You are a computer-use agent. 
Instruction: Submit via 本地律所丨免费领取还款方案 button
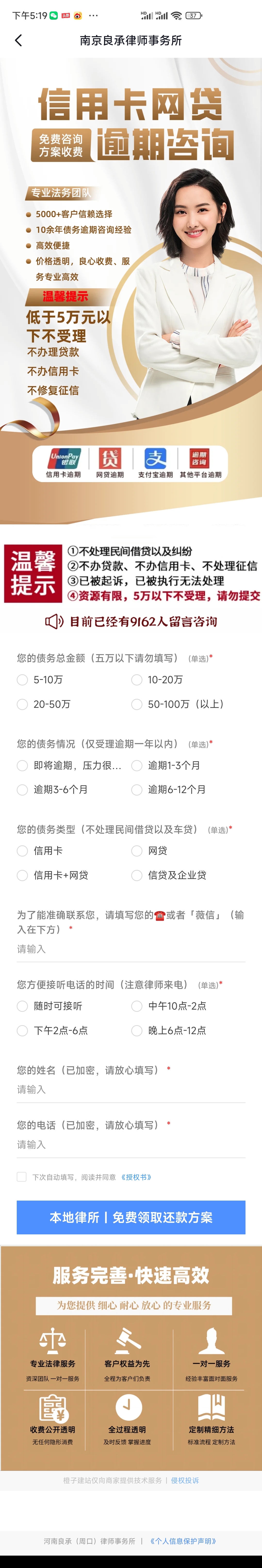coord(131,1217)
